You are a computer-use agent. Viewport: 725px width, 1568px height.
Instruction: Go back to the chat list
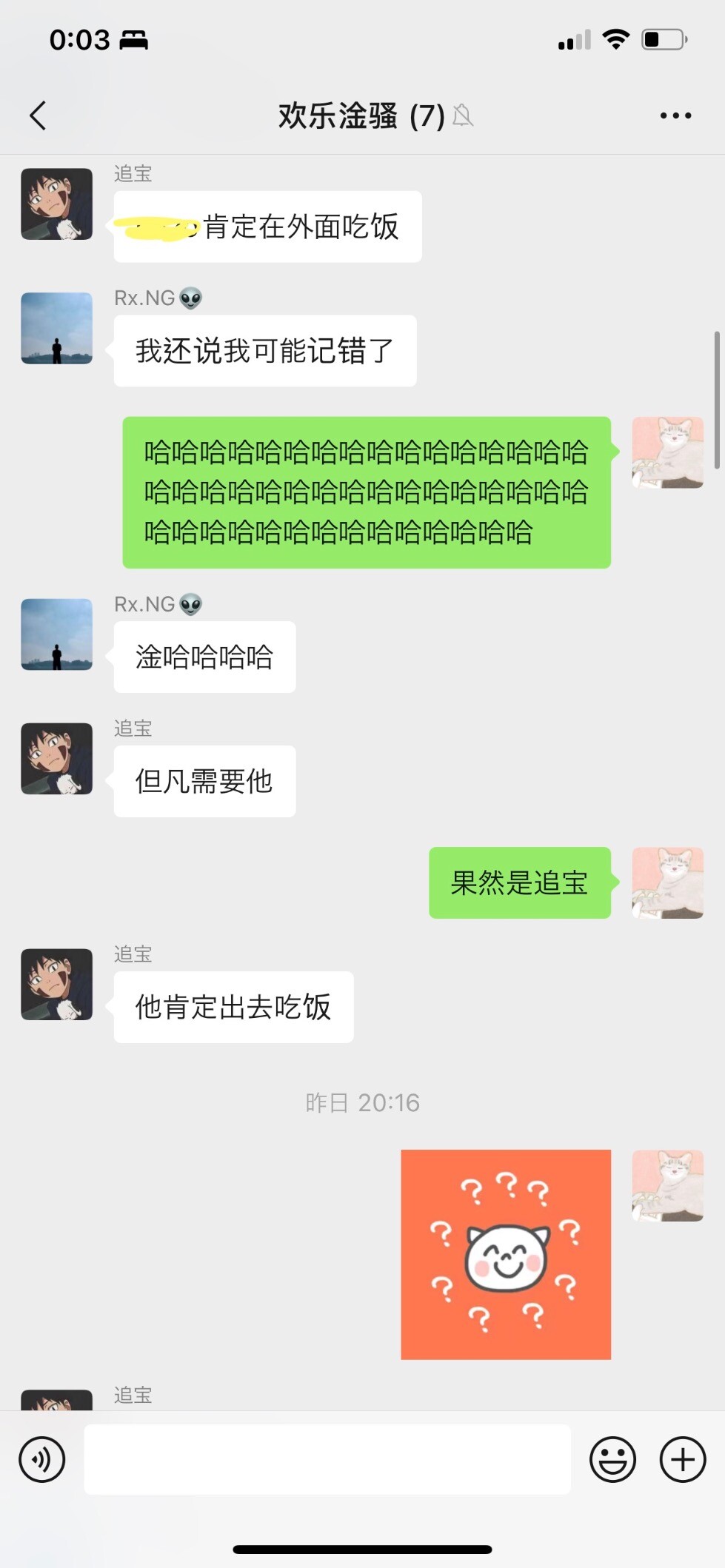38,115
